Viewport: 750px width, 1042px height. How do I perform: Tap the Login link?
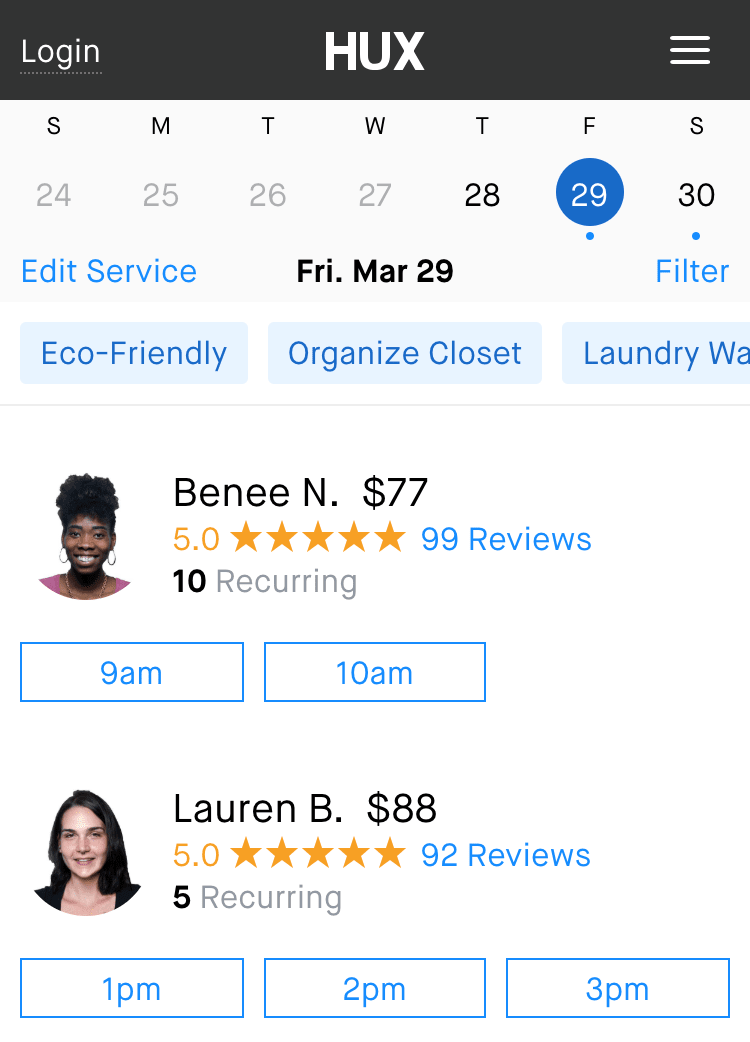point(61,52)
